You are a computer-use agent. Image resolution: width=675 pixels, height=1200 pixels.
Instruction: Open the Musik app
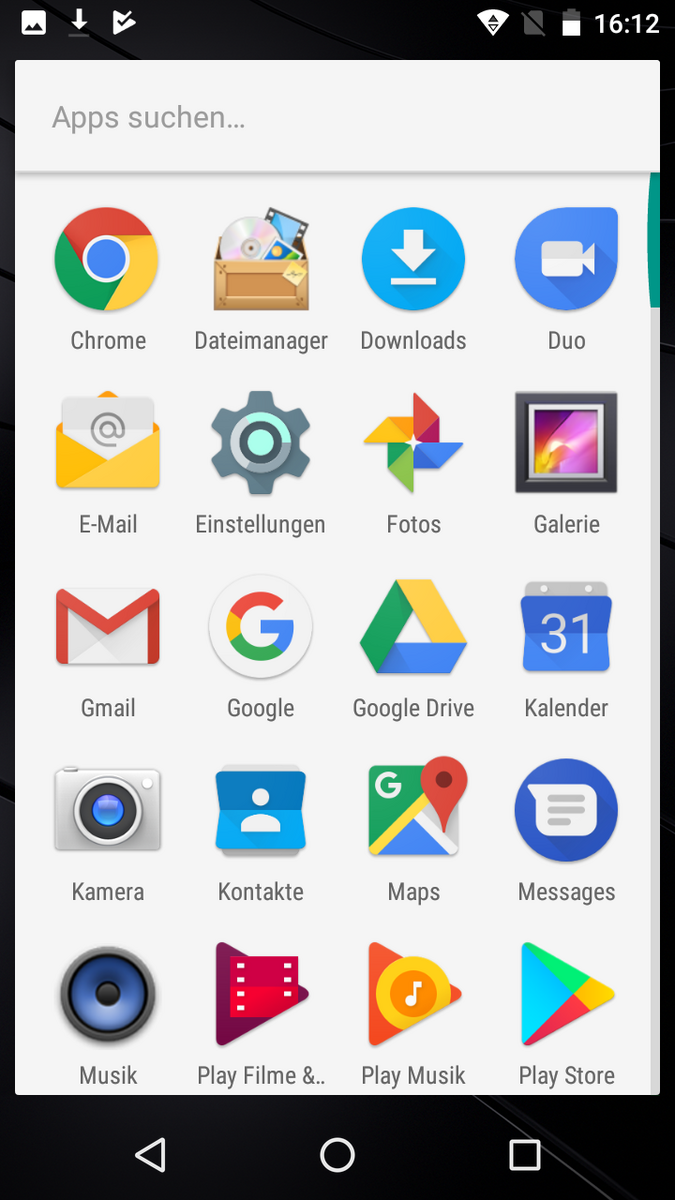tap(107, 994)
